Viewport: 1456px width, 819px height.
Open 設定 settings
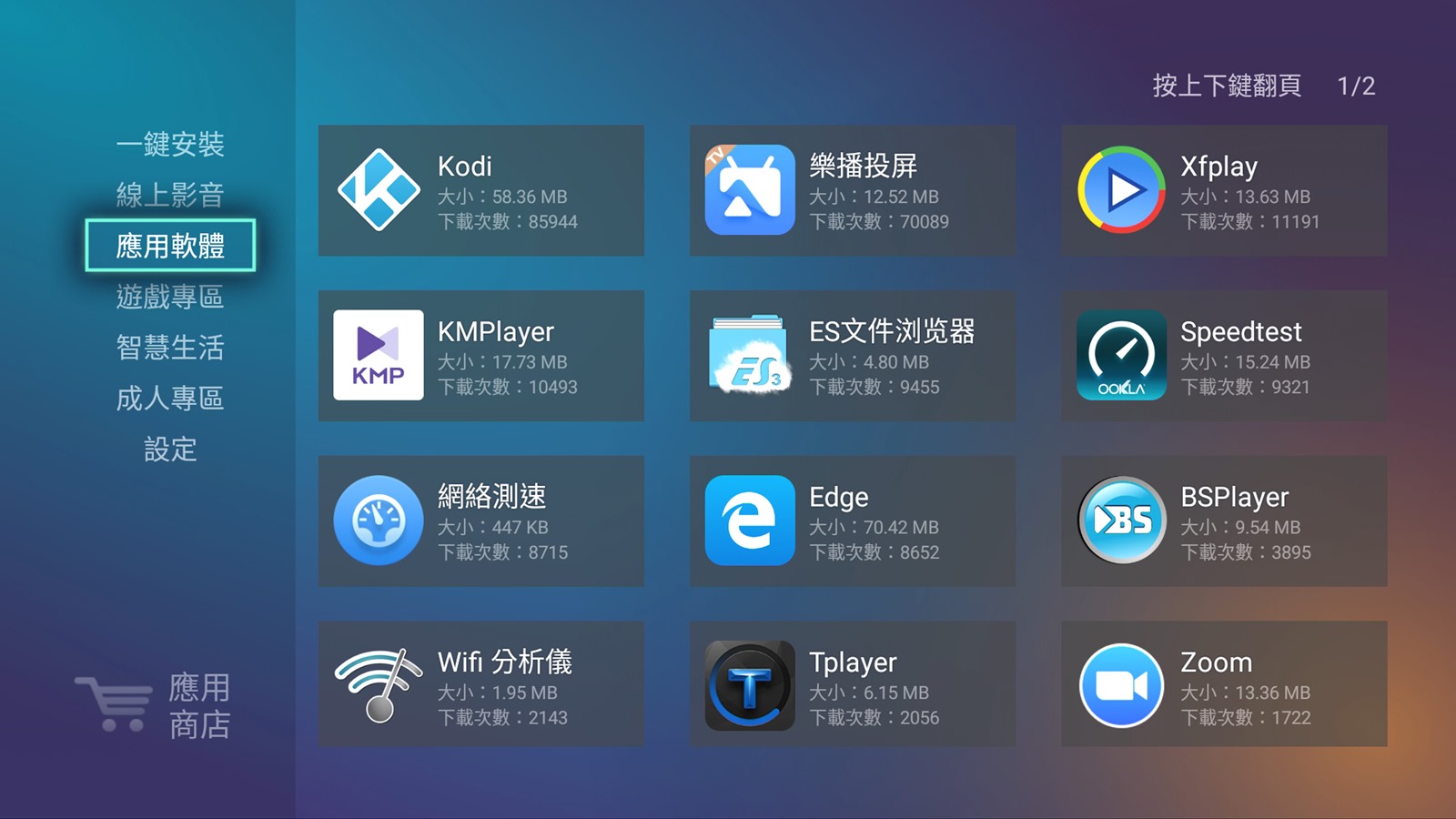170,450
